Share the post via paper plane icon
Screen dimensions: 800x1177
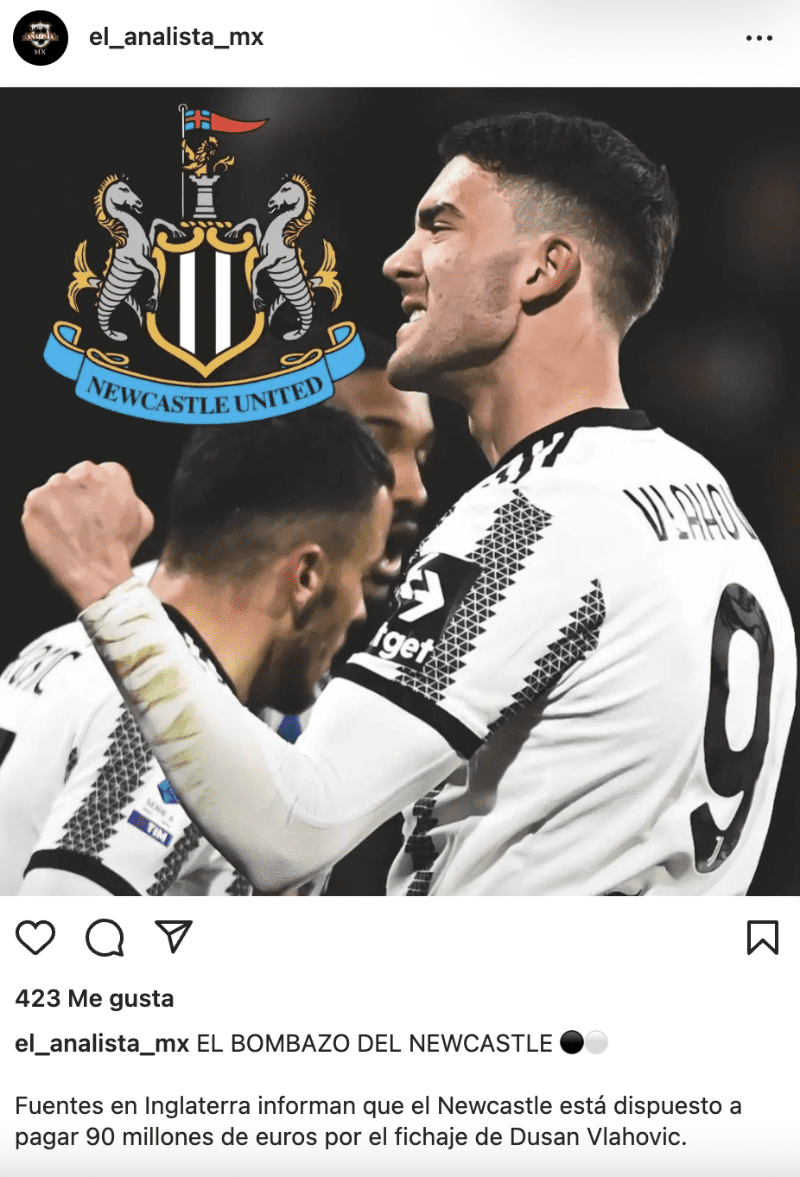point(173,937)
